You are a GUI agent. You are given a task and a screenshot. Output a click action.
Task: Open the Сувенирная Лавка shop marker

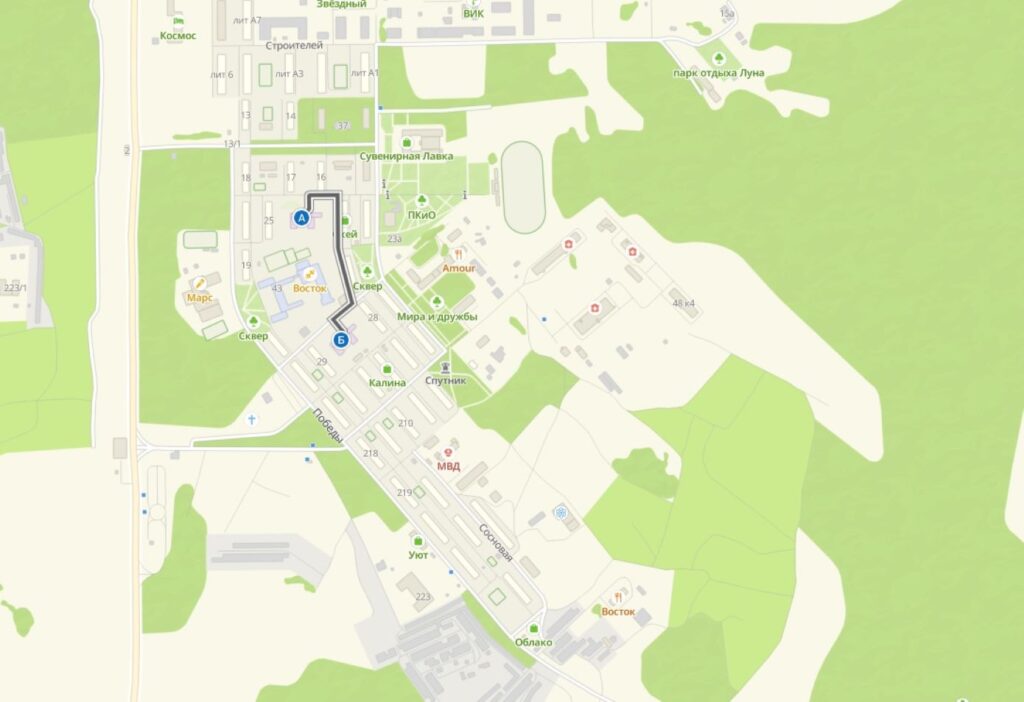[x=407, y=143]
